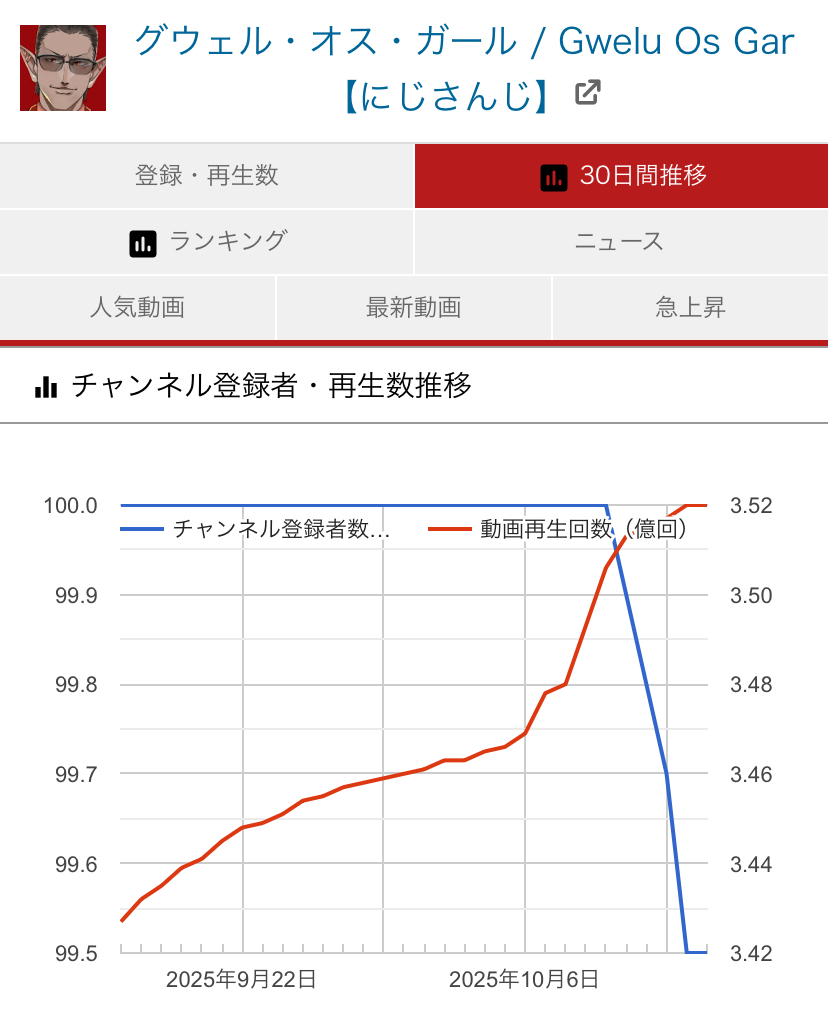Switch to the 急上昇 tab
Image resolution: width=828 pixels, height=1033 pixels.
pyautogui.click(x=690, y=307)
